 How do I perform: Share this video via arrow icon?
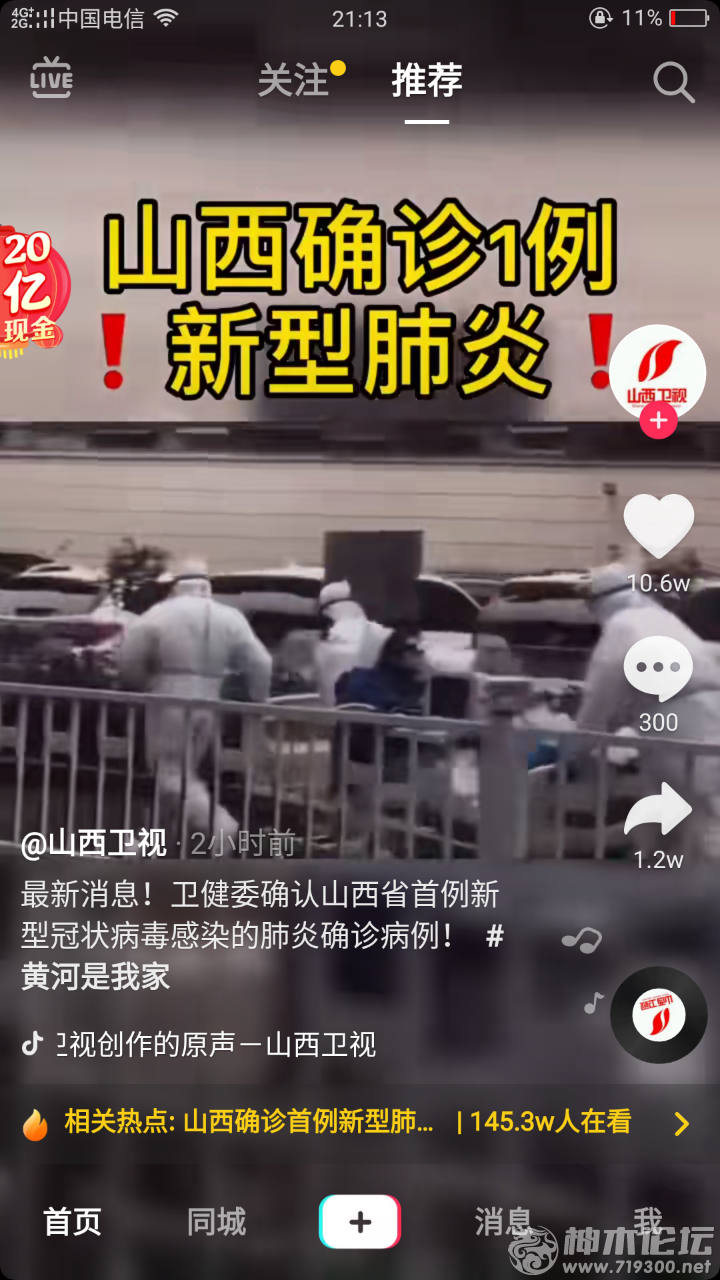pos(658,810)
